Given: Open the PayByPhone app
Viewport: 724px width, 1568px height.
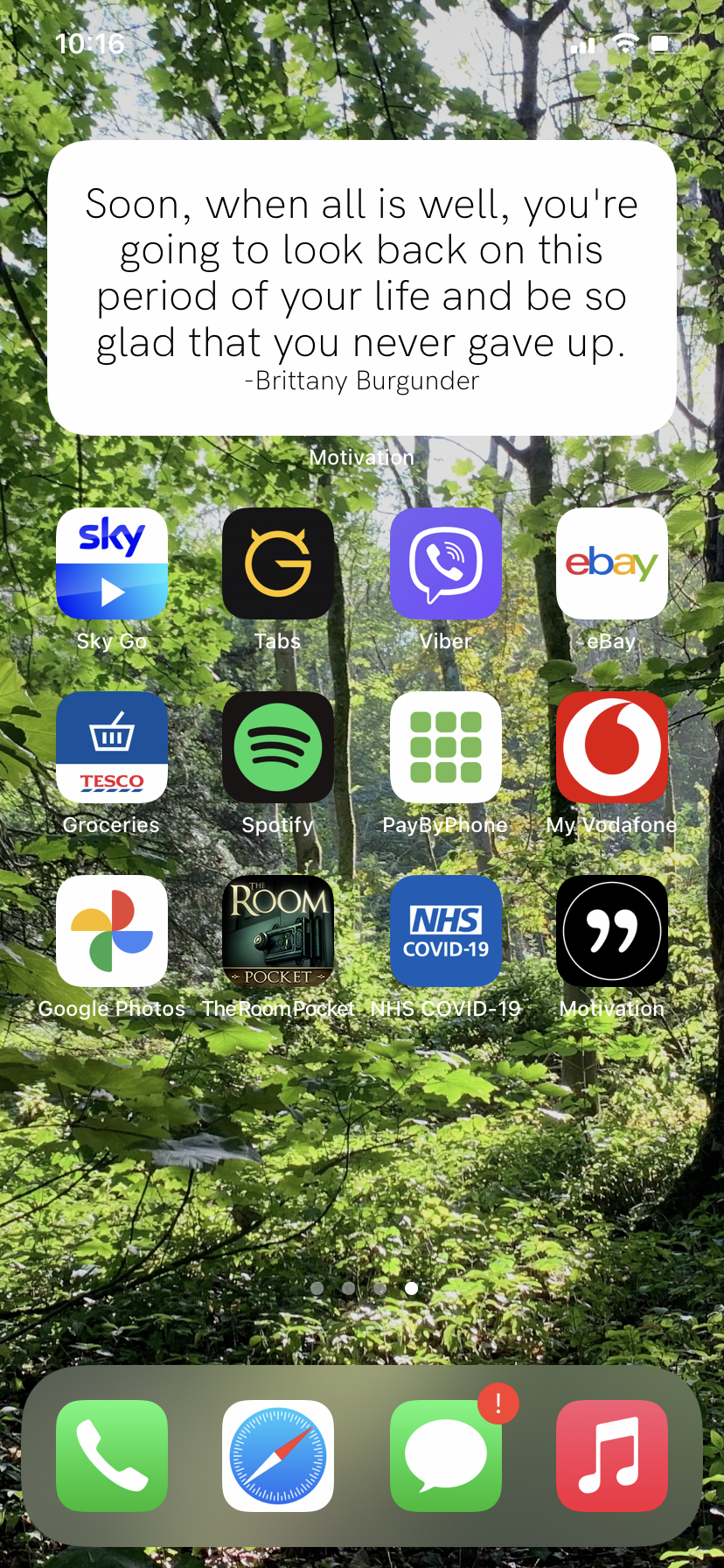Looking at the screenshot, I should 446,747.
